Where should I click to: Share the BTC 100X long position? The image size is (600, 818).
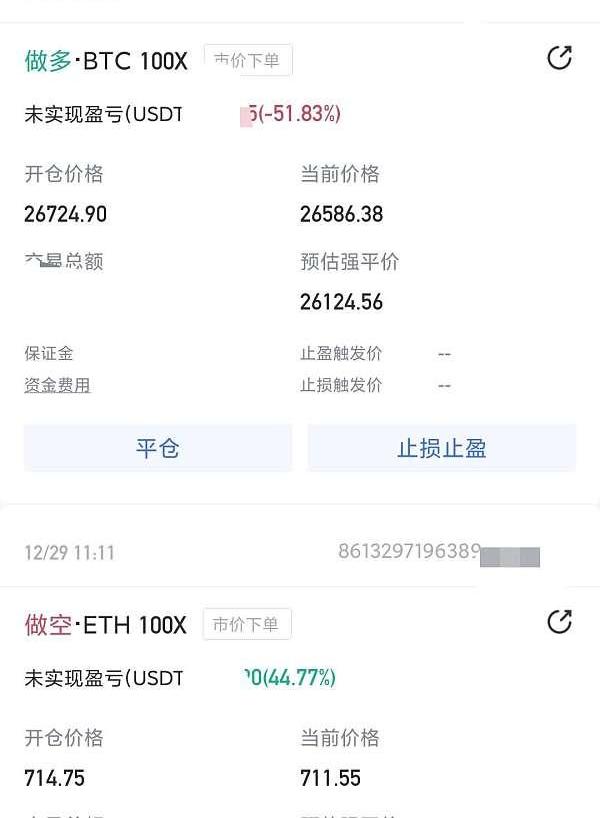[559, 58]
